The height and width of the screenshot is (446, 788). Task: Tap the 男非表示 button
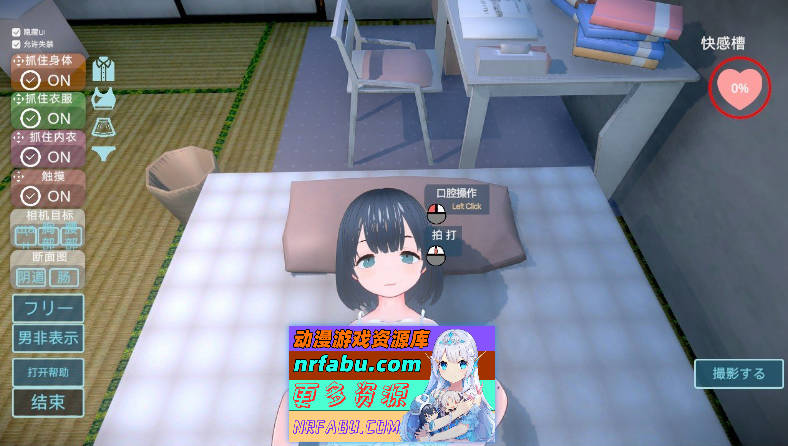click(x=48, y=338)
